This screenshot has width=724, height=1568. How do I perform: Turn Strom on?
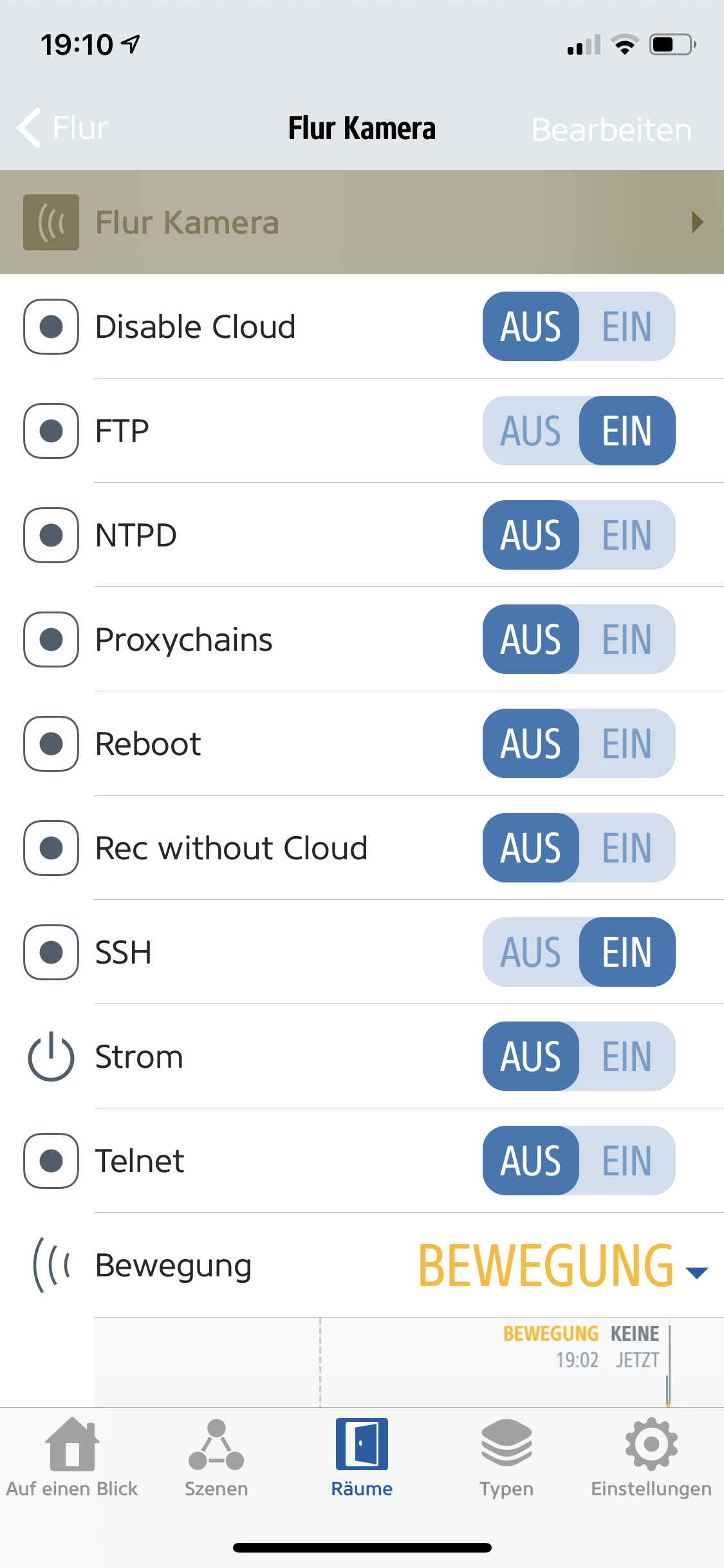tap(627, 1056)
